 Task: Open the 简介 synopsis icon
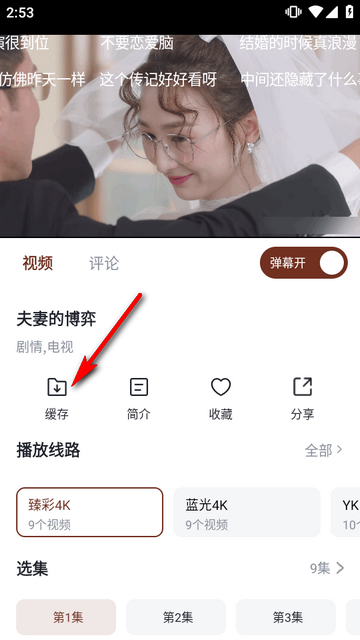[139, 387]
